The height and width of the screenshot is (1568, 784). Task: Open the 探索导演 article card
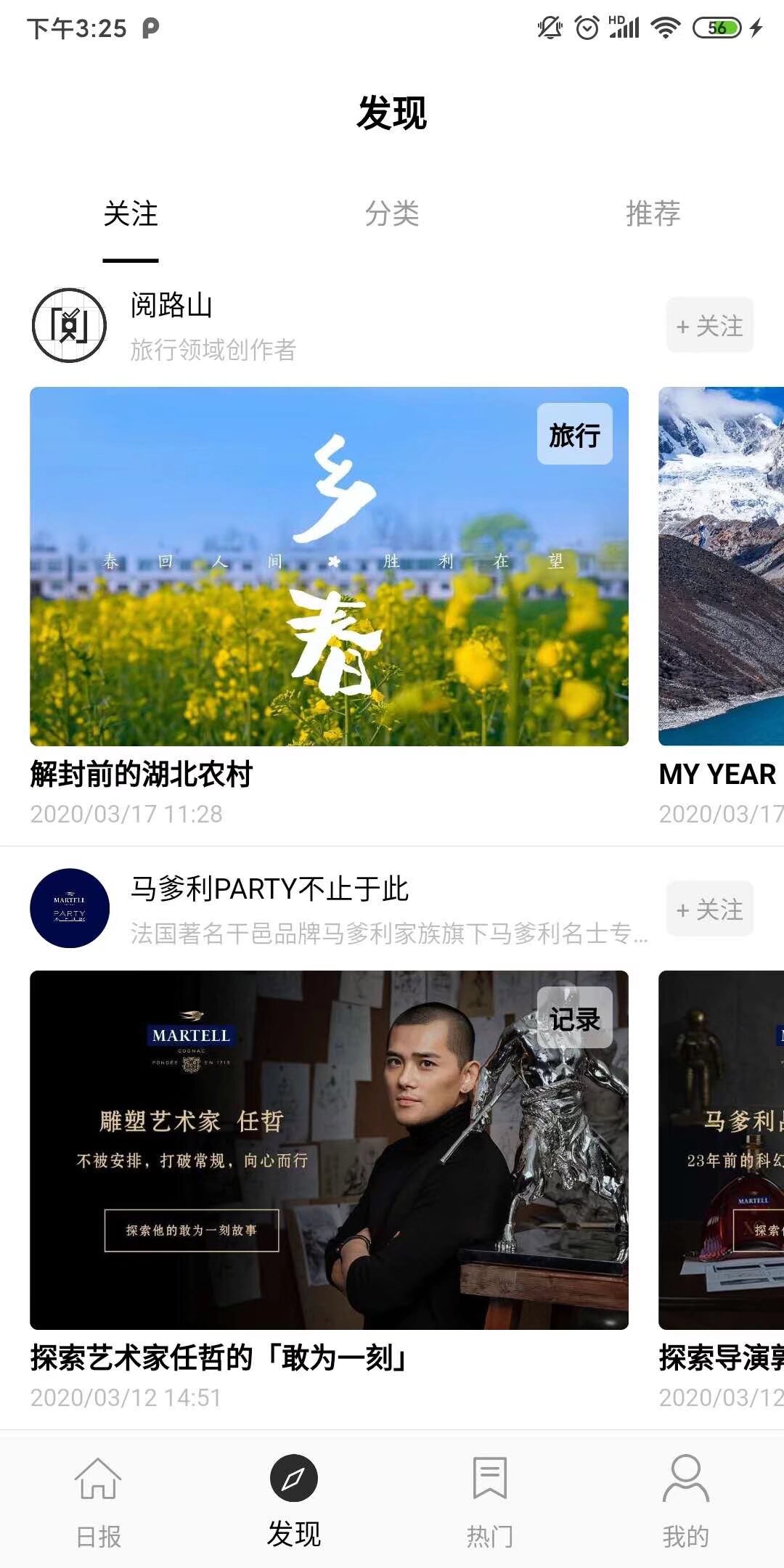tap(721, 1150)
